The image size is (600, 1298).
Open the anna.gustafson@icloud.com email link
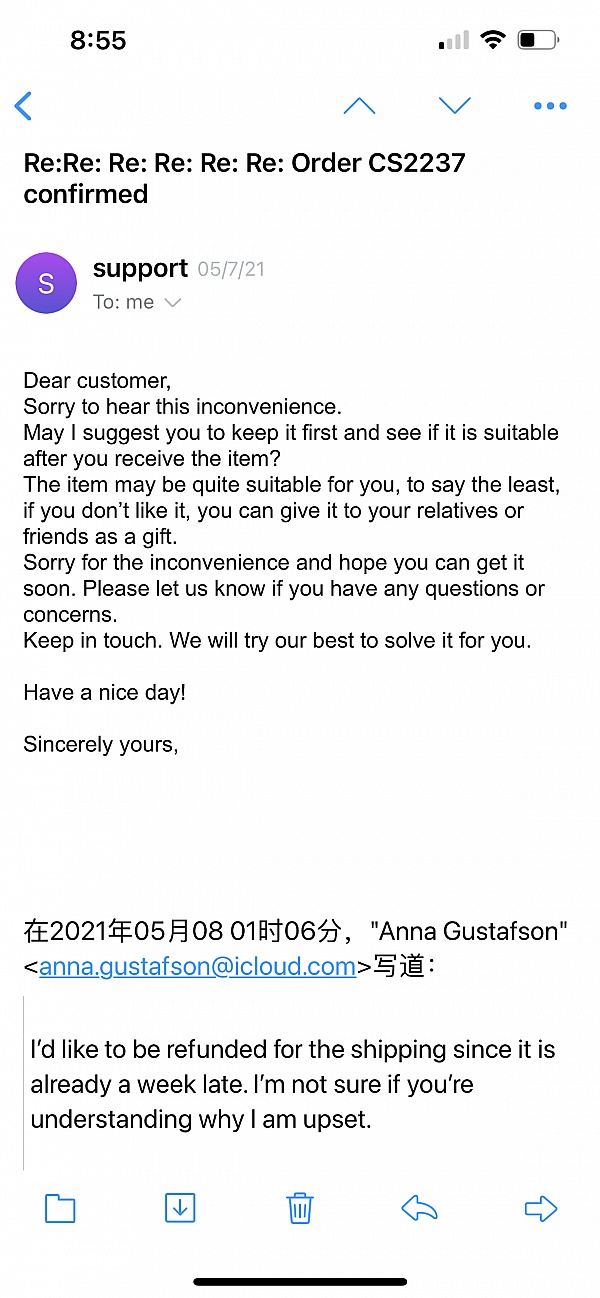[197, 966]
